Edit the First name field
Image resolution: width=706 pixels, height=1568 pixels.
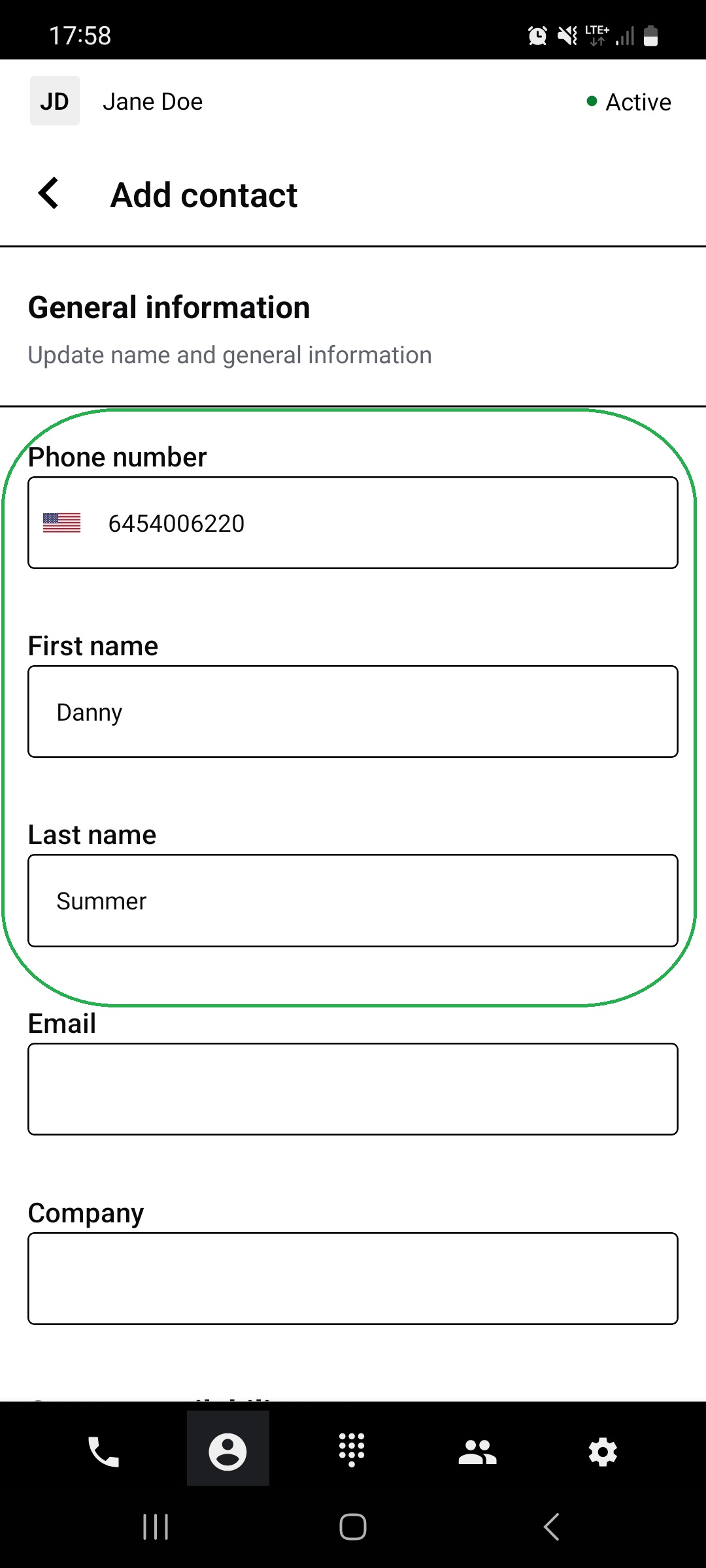[353, 711]
